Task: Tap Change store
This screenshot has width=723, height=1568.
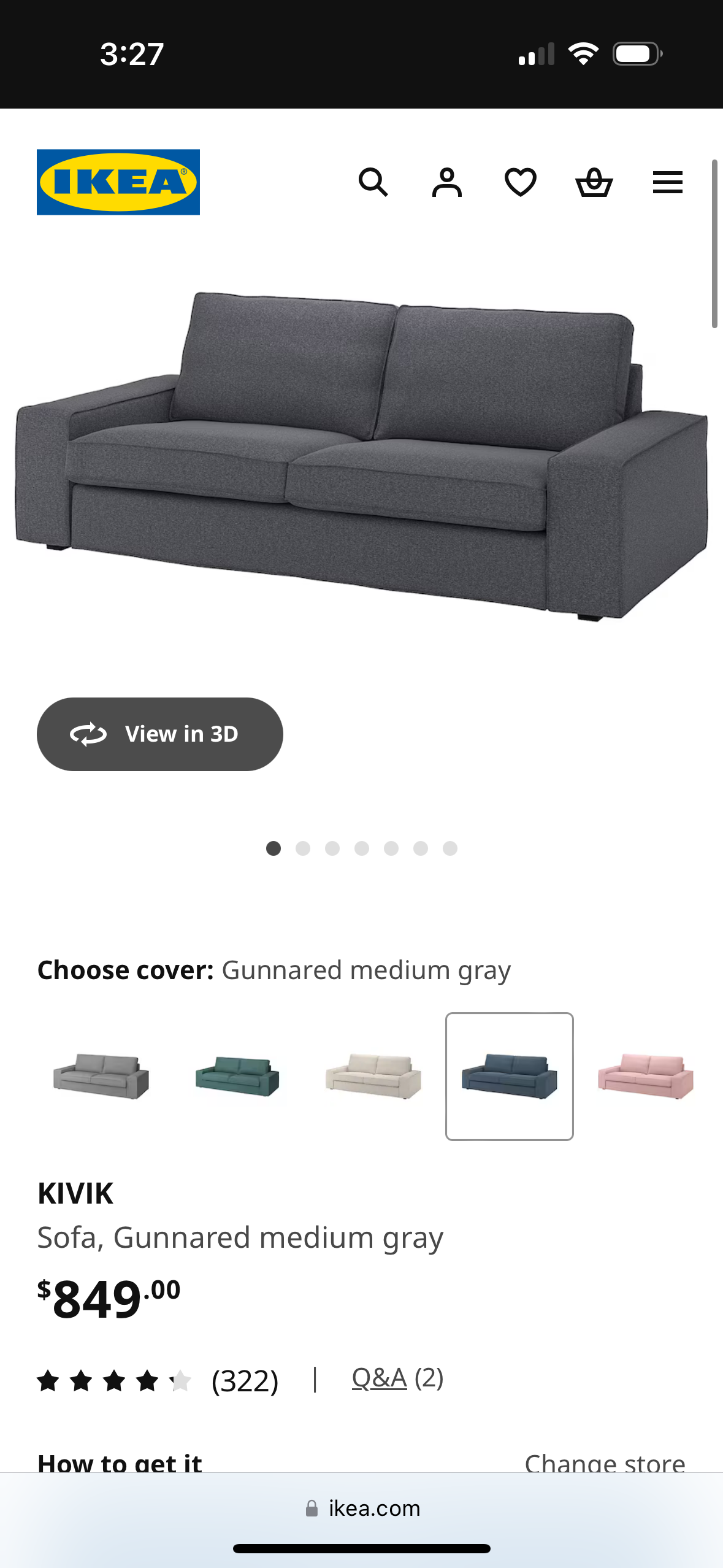Action: (x=605, y=1462)
